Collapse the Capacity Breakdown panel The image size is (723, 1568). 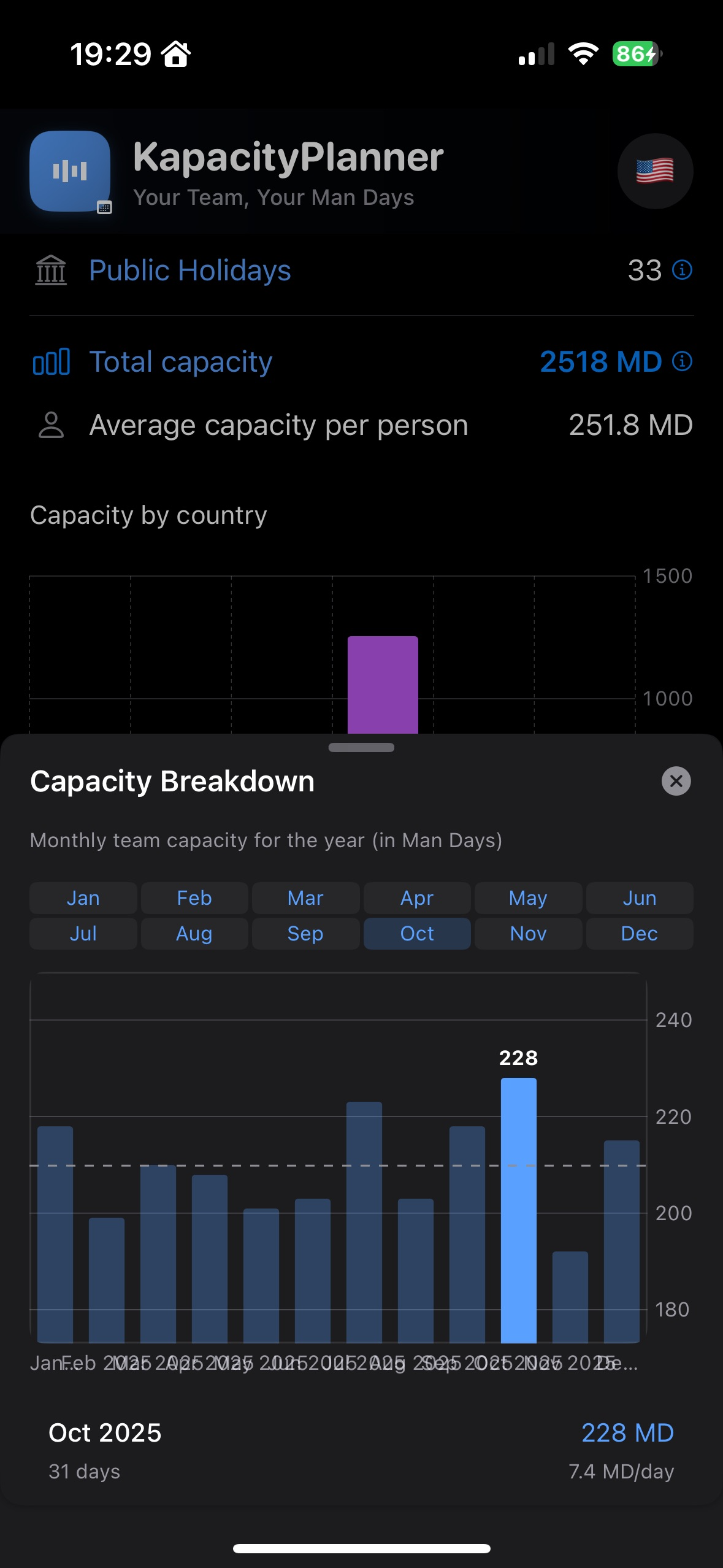(x=675, y=781)
